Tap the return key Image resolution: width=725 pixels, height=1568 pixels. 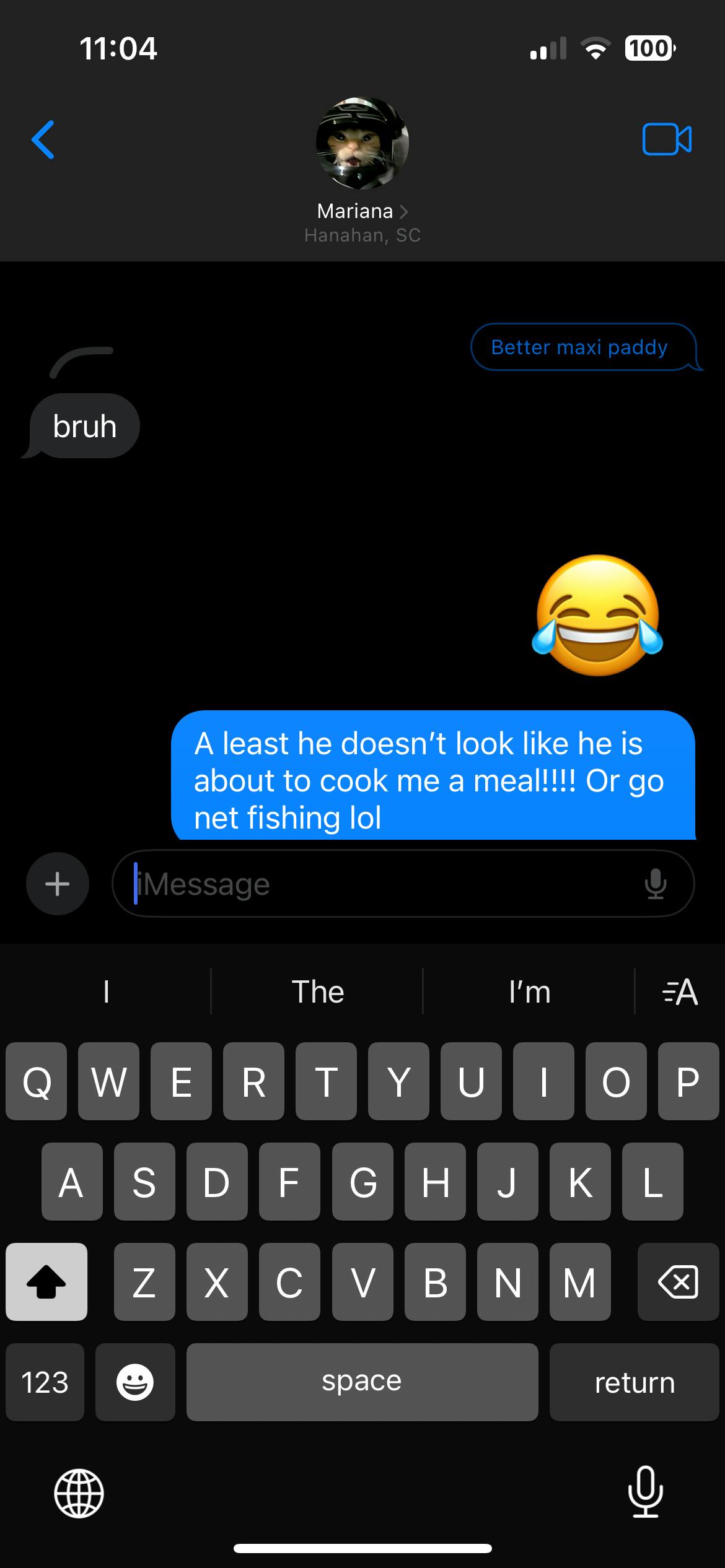click(x=635, y=1382)
